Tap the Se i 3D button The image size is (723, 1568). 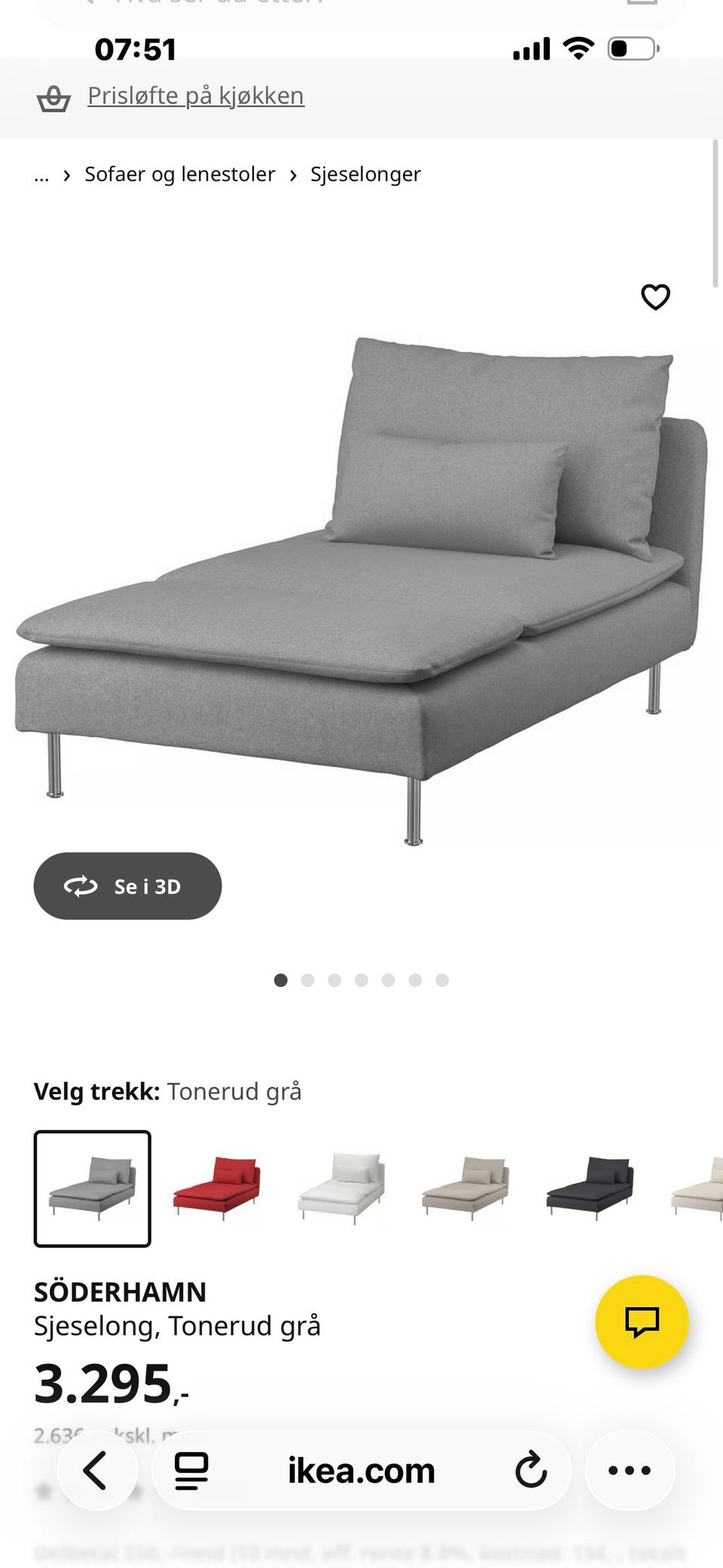coord(127,887)
